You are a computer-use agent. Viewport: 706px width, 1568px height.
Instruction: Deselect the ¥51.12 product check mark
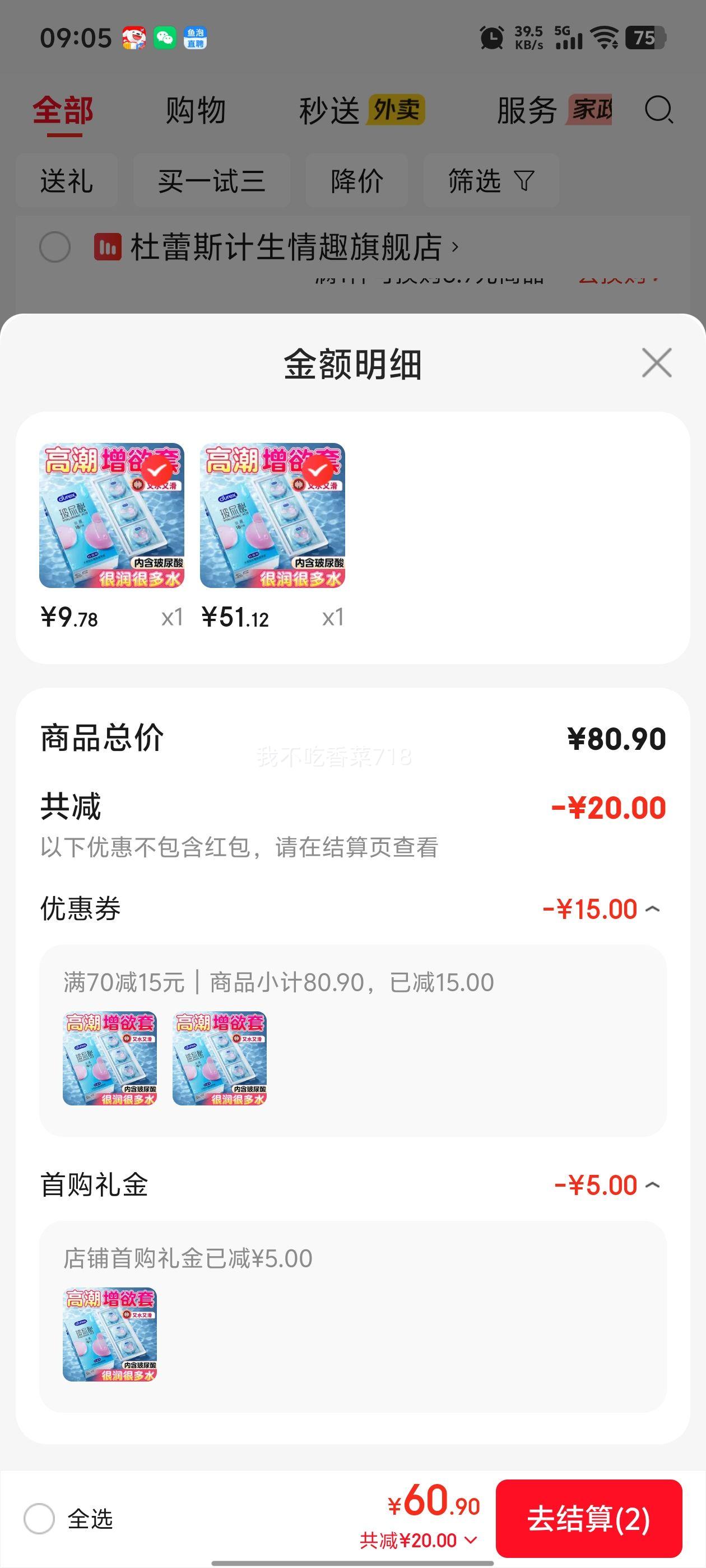319,470
